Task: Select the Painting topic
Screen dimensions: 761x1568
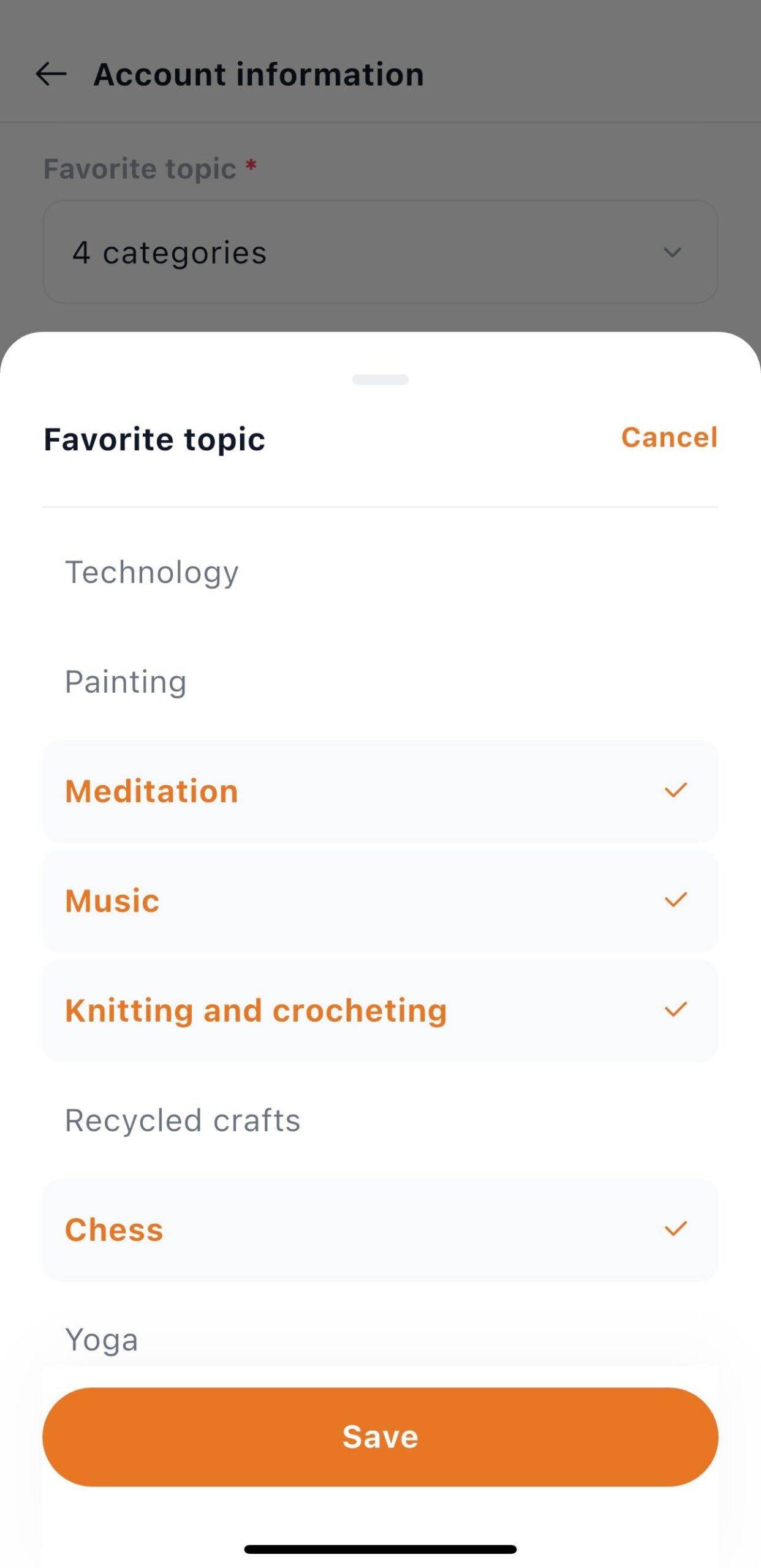Action: 380,682
